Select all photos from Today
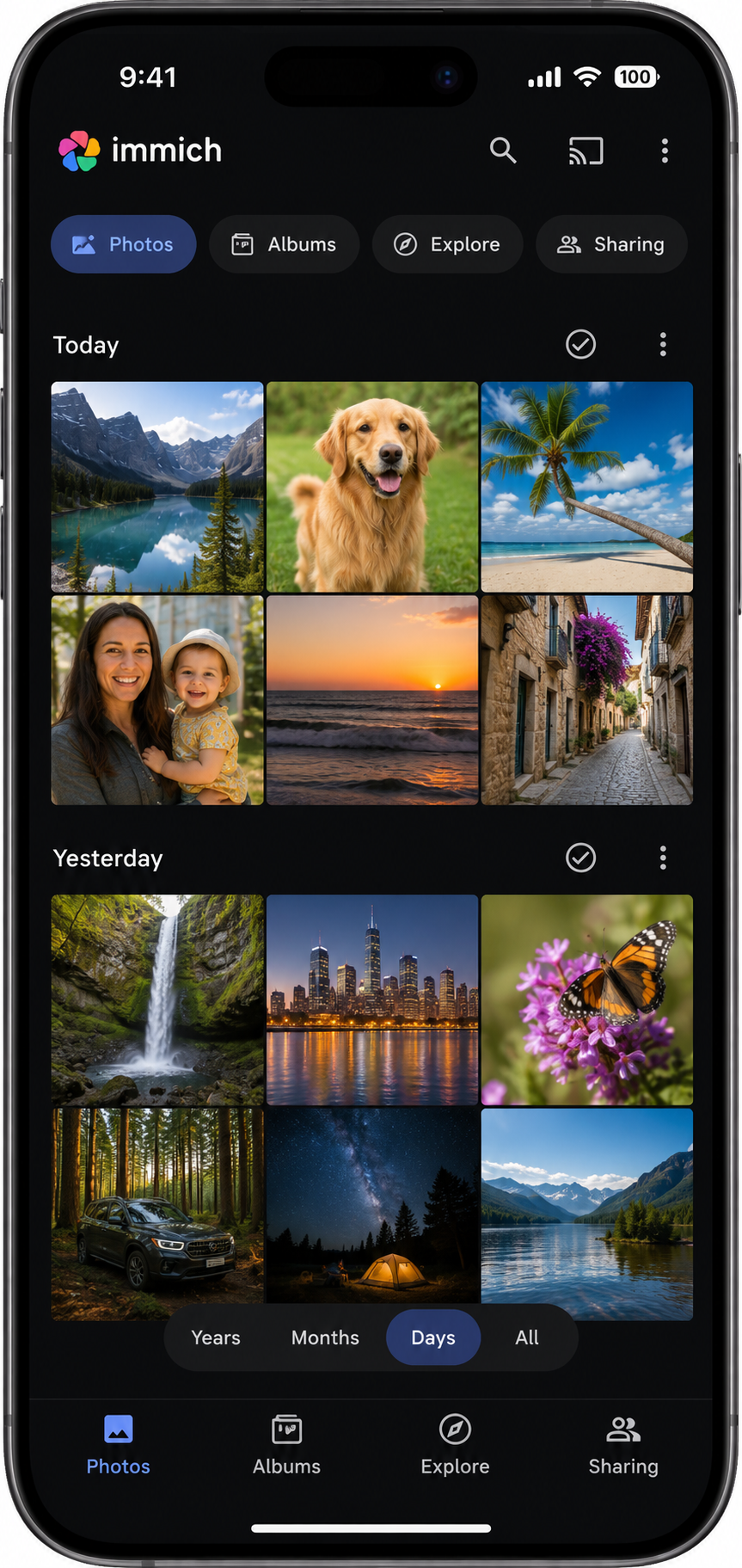Screen dimensions: 742x1568 pyautogui.click(x=580, y=344)
